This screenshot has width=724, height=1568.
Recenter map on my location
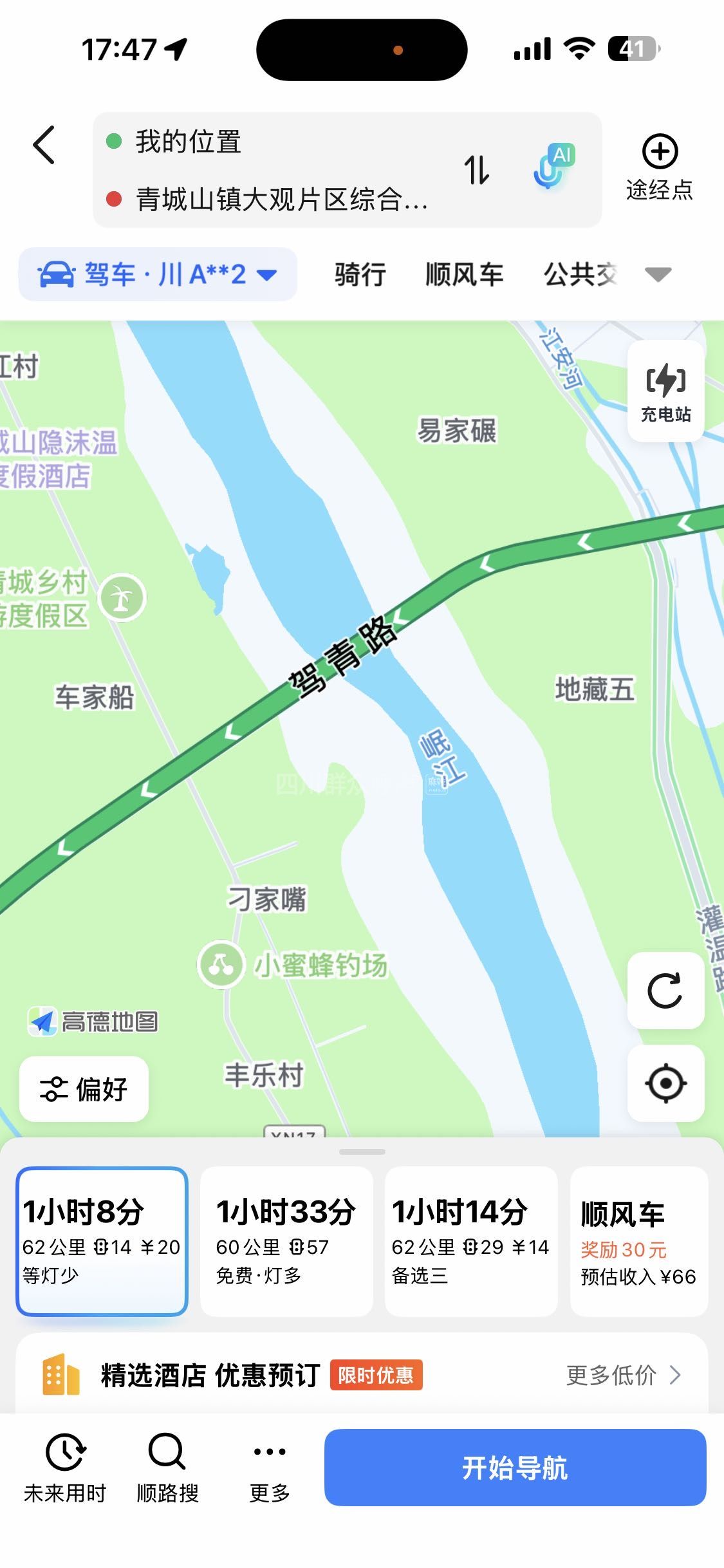[x=665, y=1083]
